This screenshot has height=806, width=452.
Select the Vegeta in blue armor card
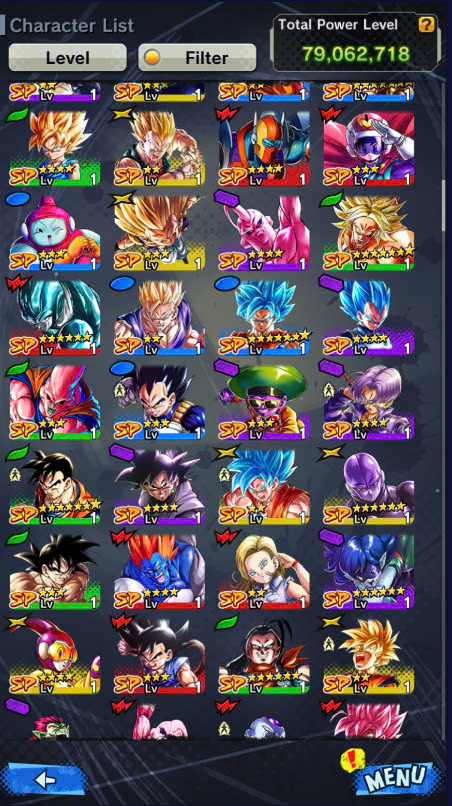(159, 402)
